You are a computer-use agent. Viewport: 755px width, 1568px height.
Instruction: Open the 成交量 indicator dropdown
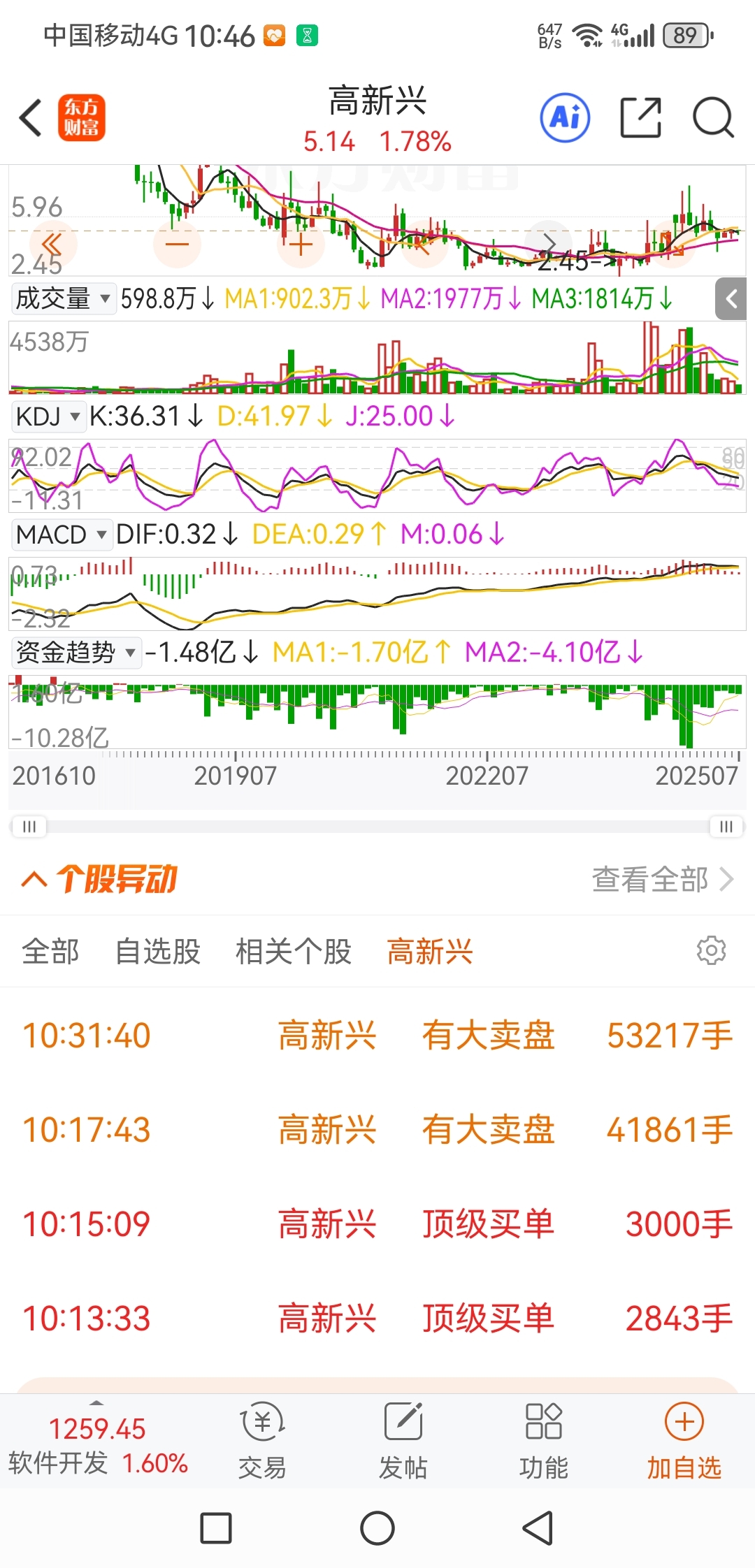coord(63,299)
